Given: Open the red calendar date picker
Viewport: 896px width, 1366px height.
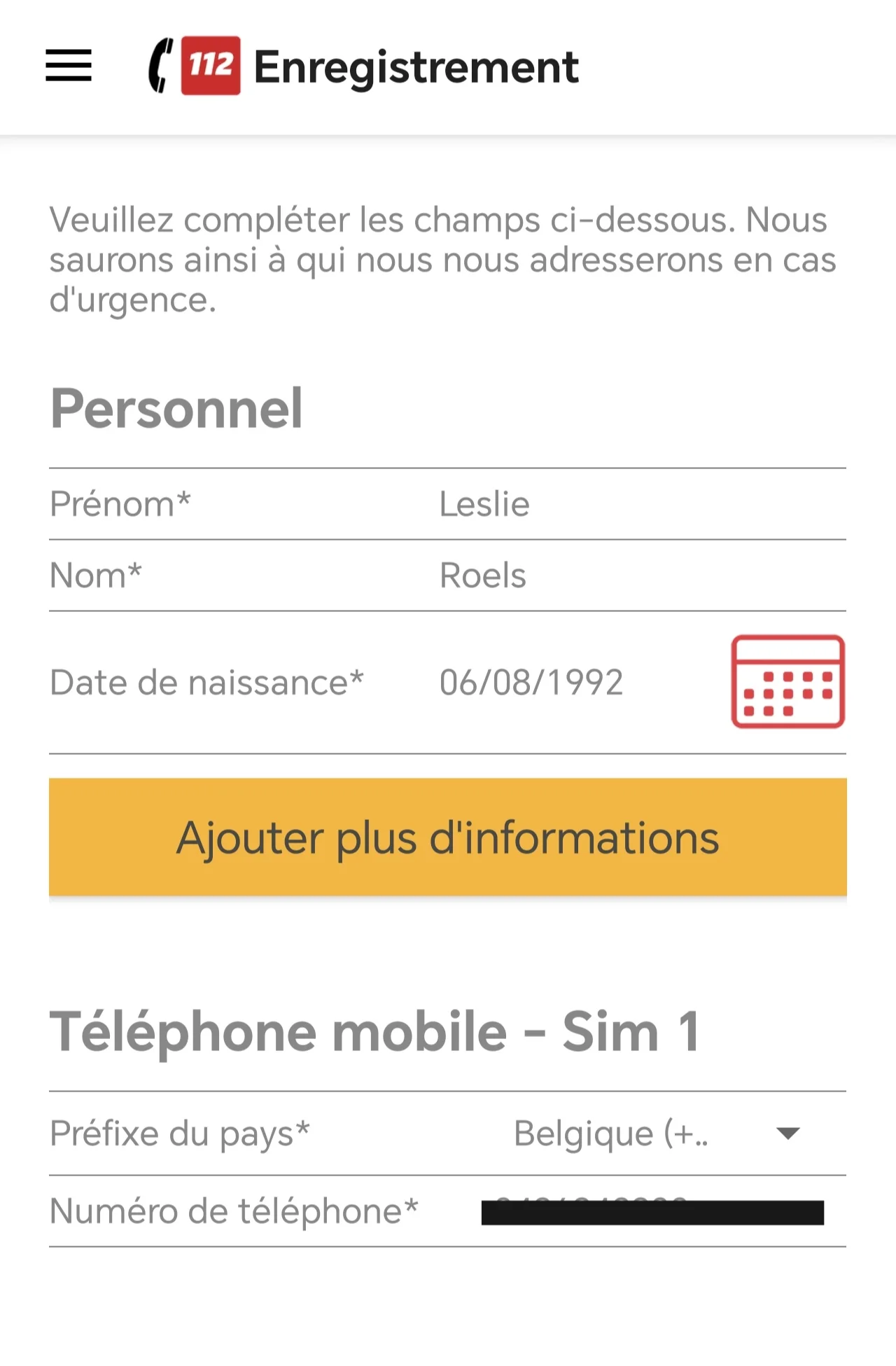Looking at the screenshot, I should (x=787, y=682).
